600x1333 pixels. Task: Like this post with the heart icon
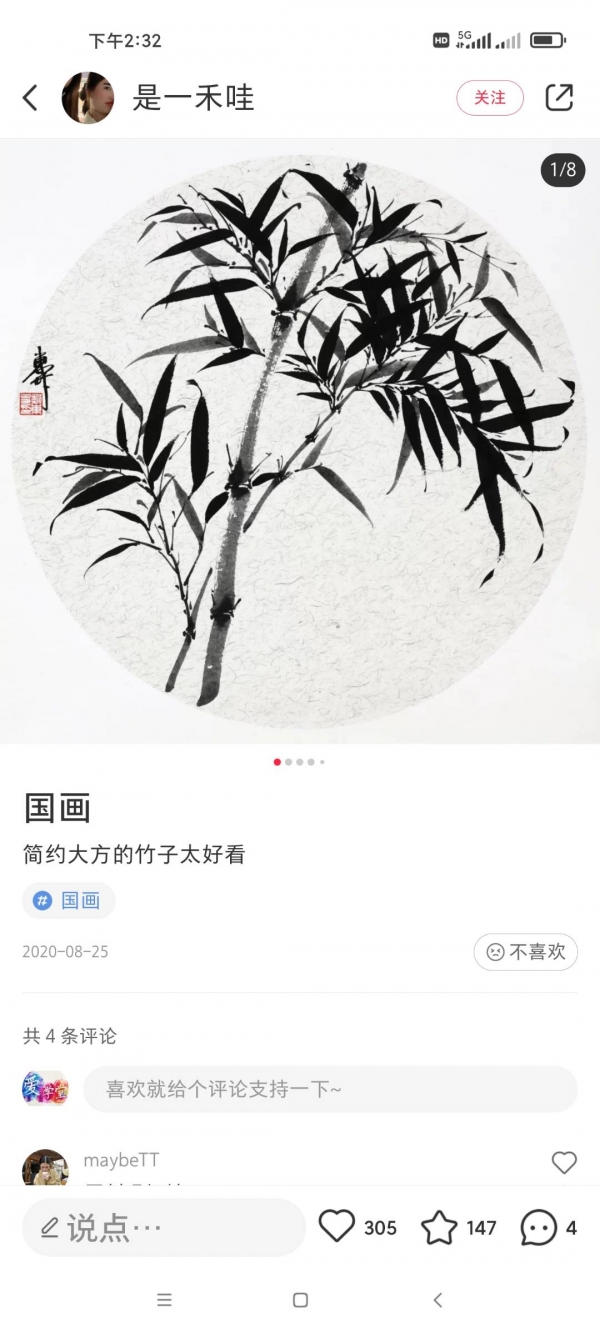(337, 1227)
